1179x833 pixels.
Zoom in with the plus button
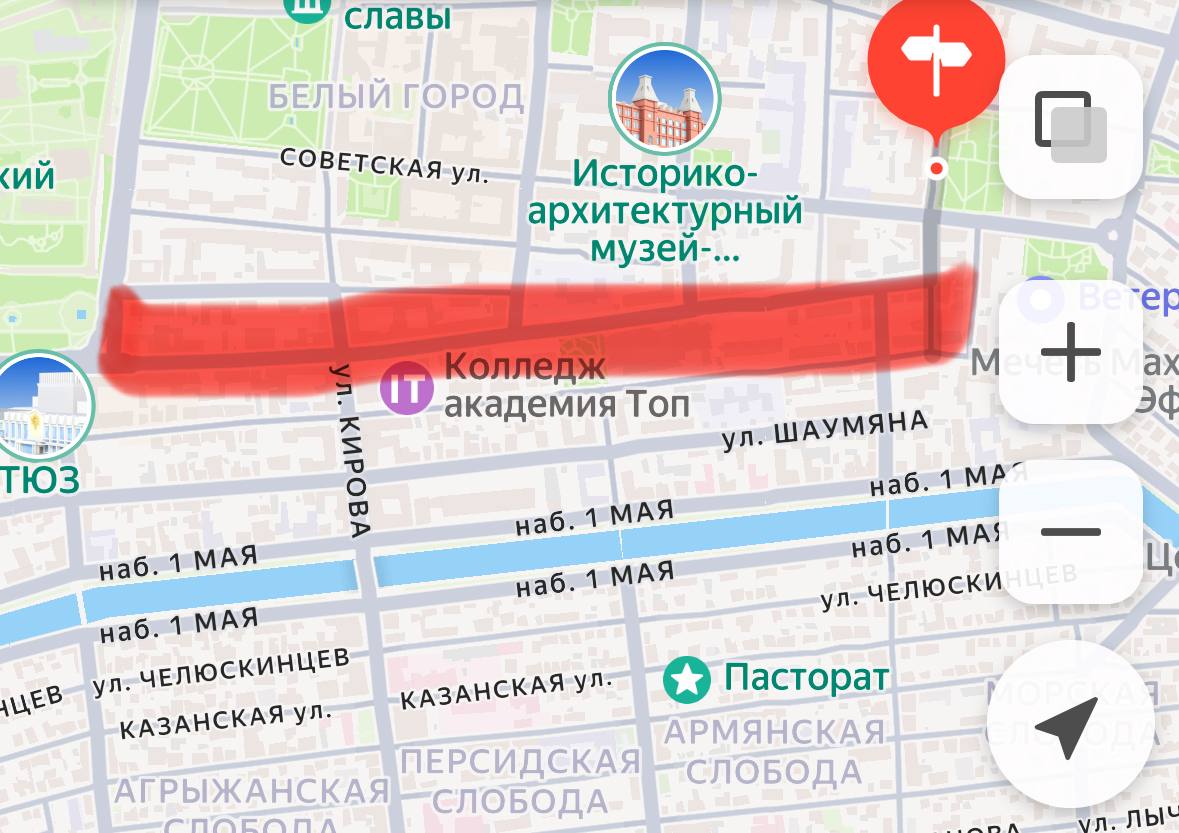coord(1070,352)
